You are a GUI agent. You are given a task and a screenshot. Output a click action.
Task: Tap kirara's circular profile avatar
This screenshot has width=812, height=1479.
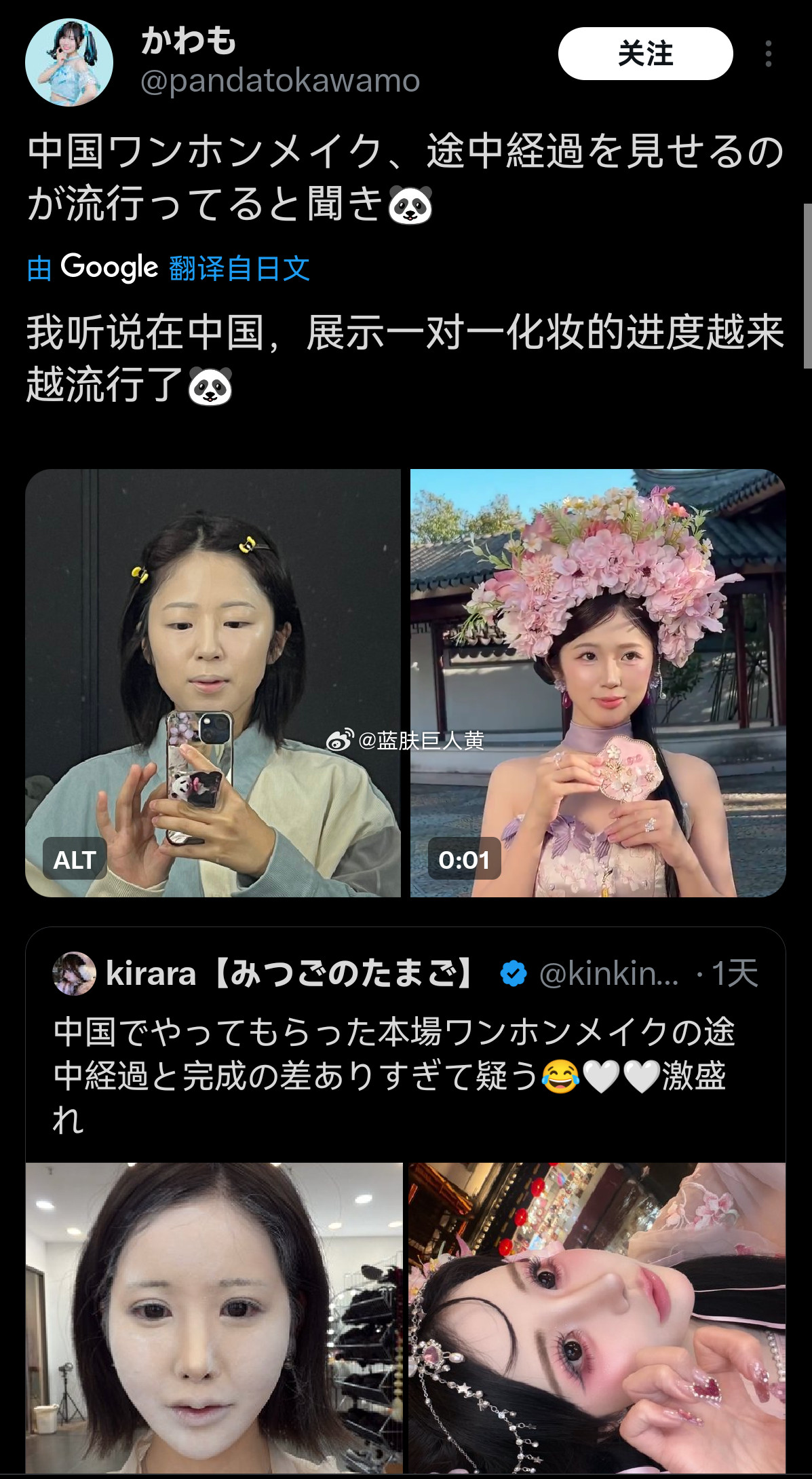point(75,973)
